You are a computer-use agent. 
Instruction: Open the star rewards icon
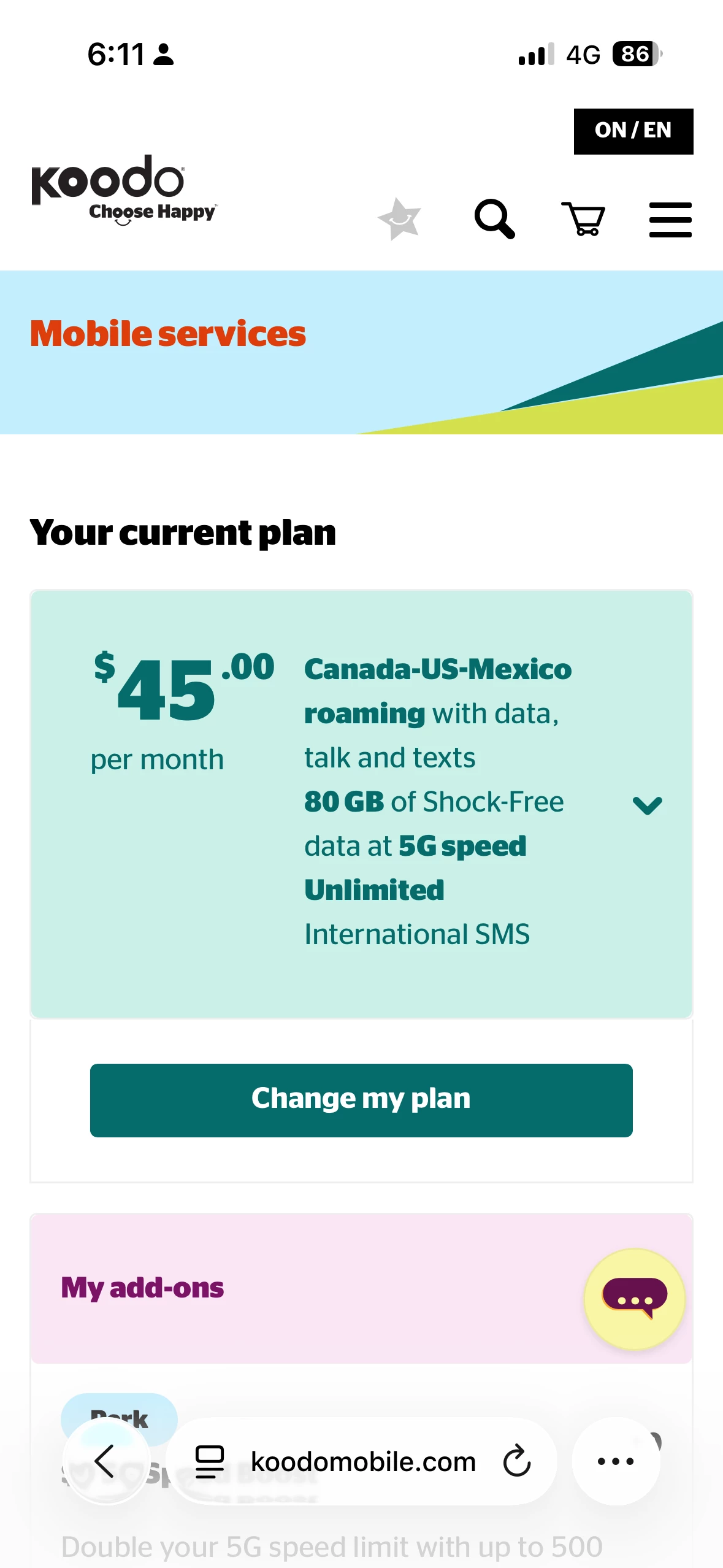(x=399, y=219)
